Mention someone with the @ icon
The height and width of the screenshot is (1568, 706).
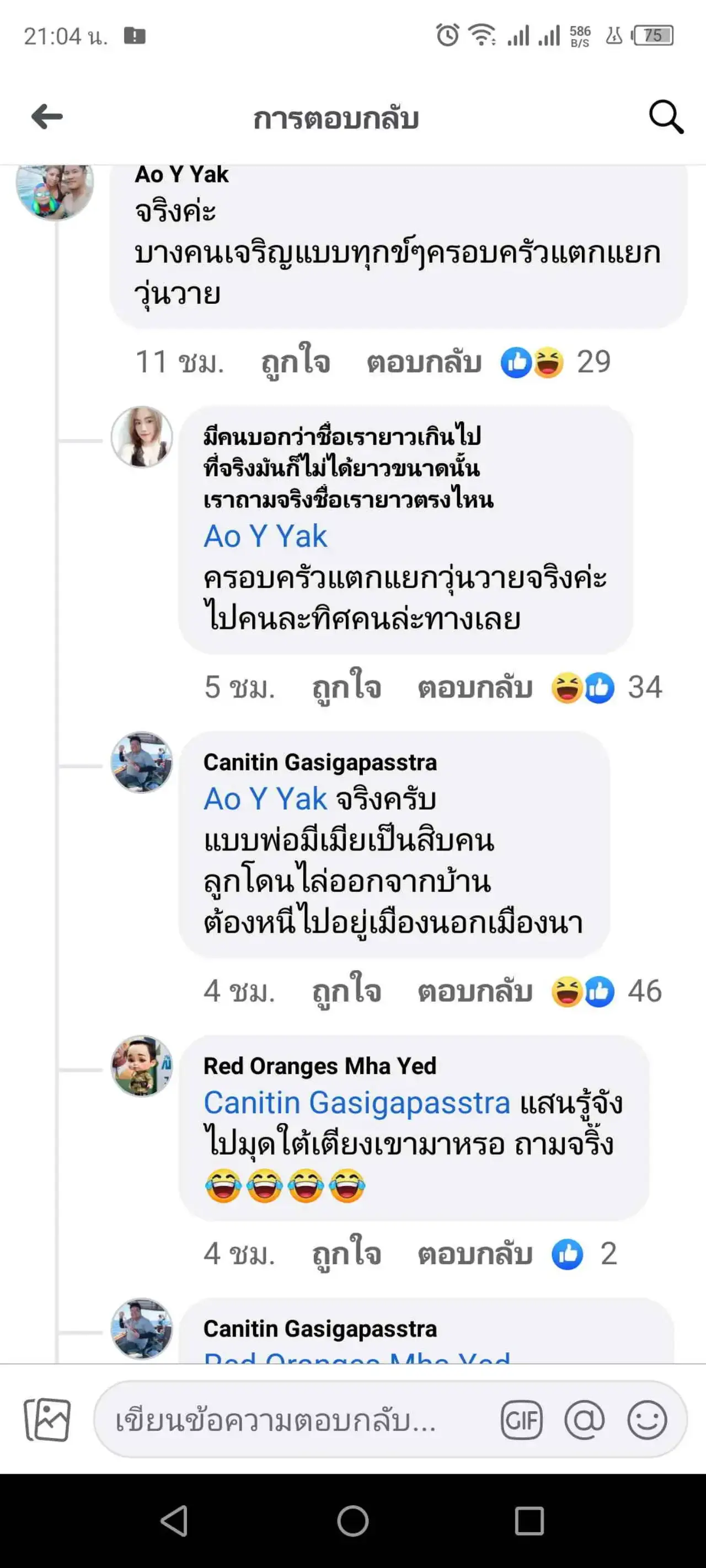pyautogui.click(x=584, y=1420)
